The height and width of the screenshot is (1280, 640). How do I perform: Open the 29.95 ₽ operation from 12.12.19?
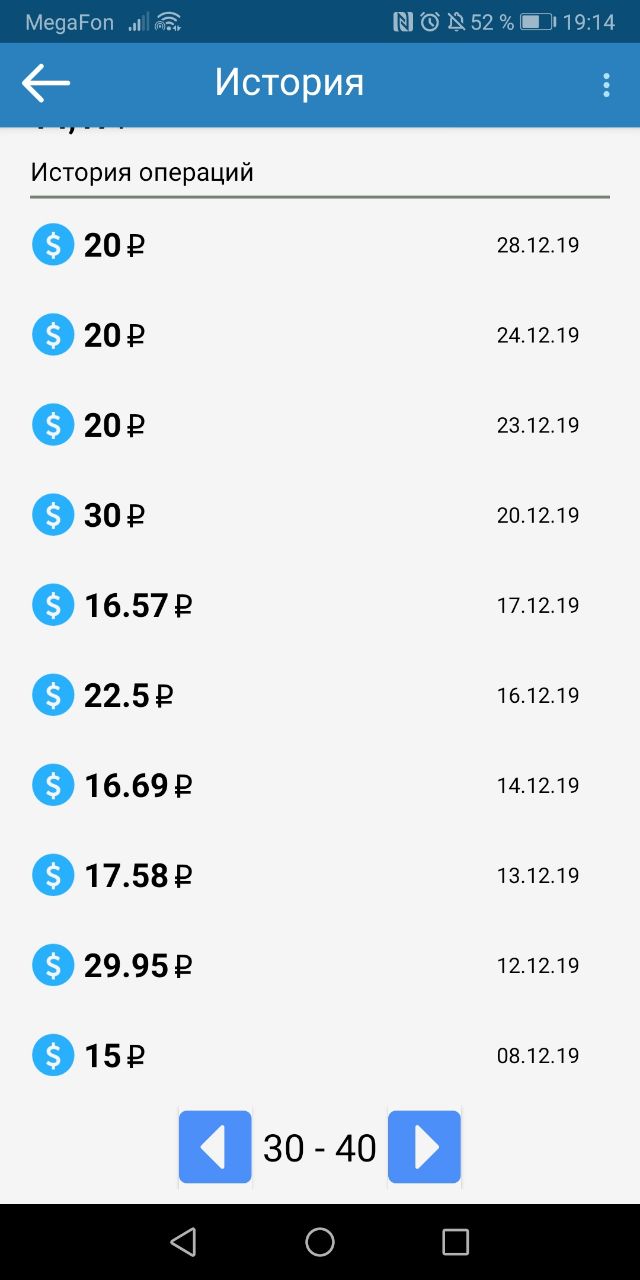pyautogui.click(x=320, y=965)
